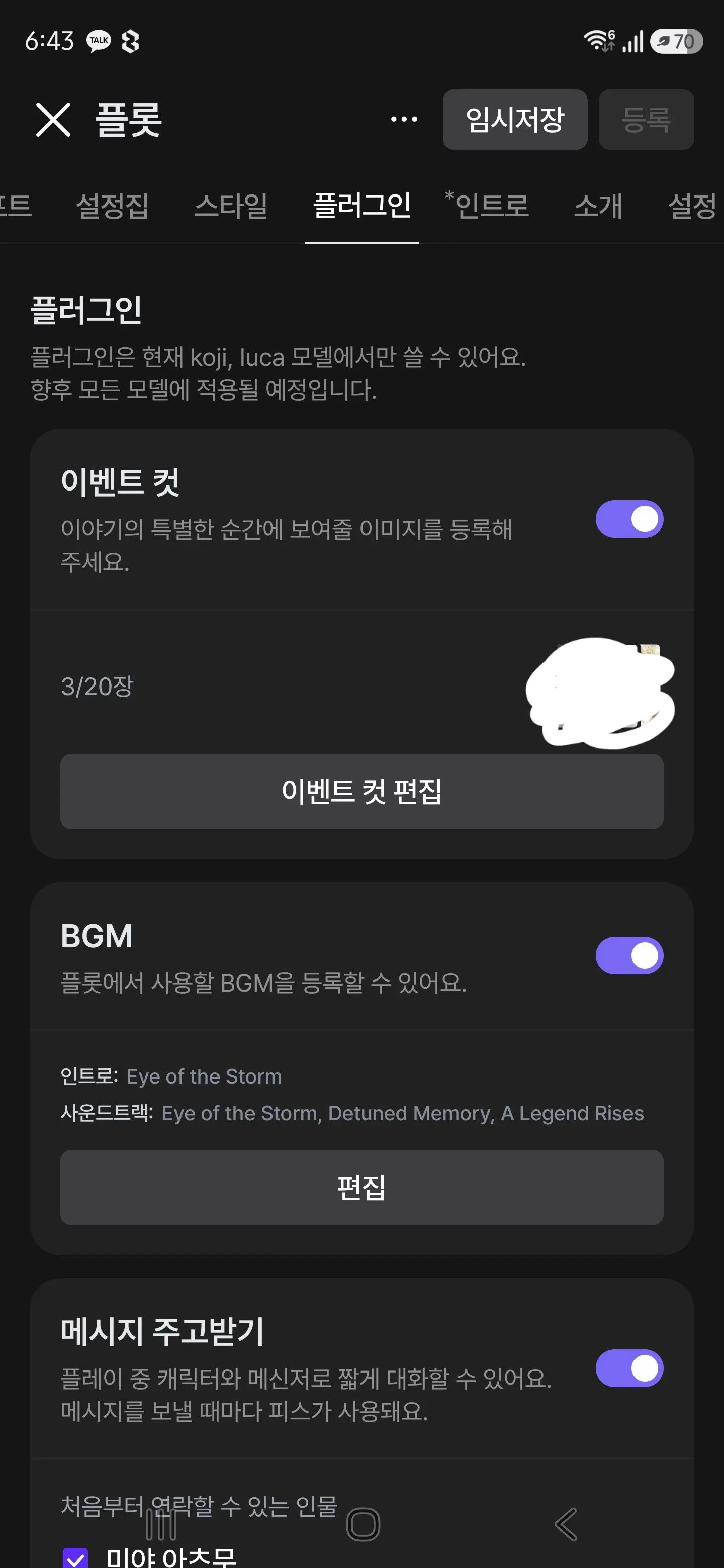Open the 소개 tab

pos(598,206)
